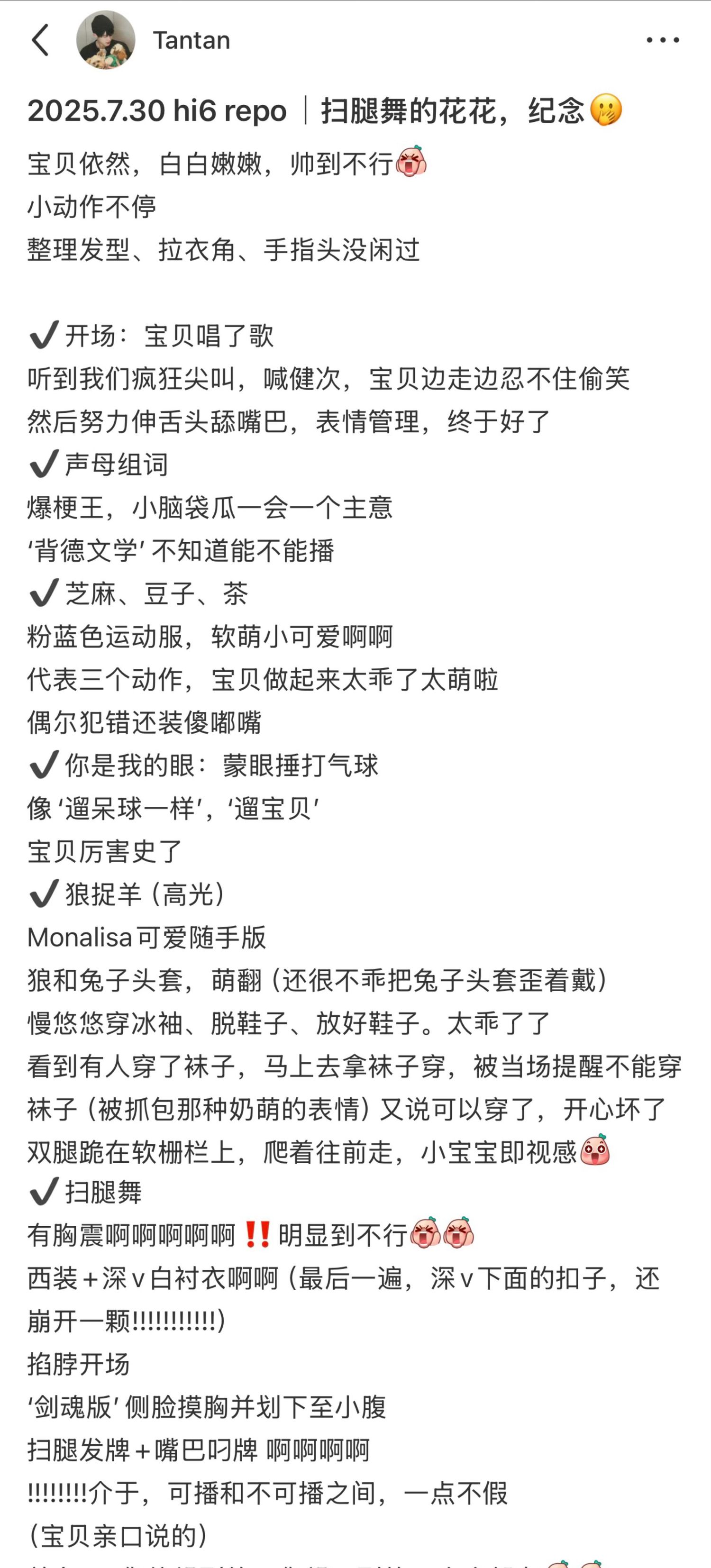This screenshot has height=1568, width=711.
Task: Open the Tantan username profile link
Action: [x=191, y=40]
